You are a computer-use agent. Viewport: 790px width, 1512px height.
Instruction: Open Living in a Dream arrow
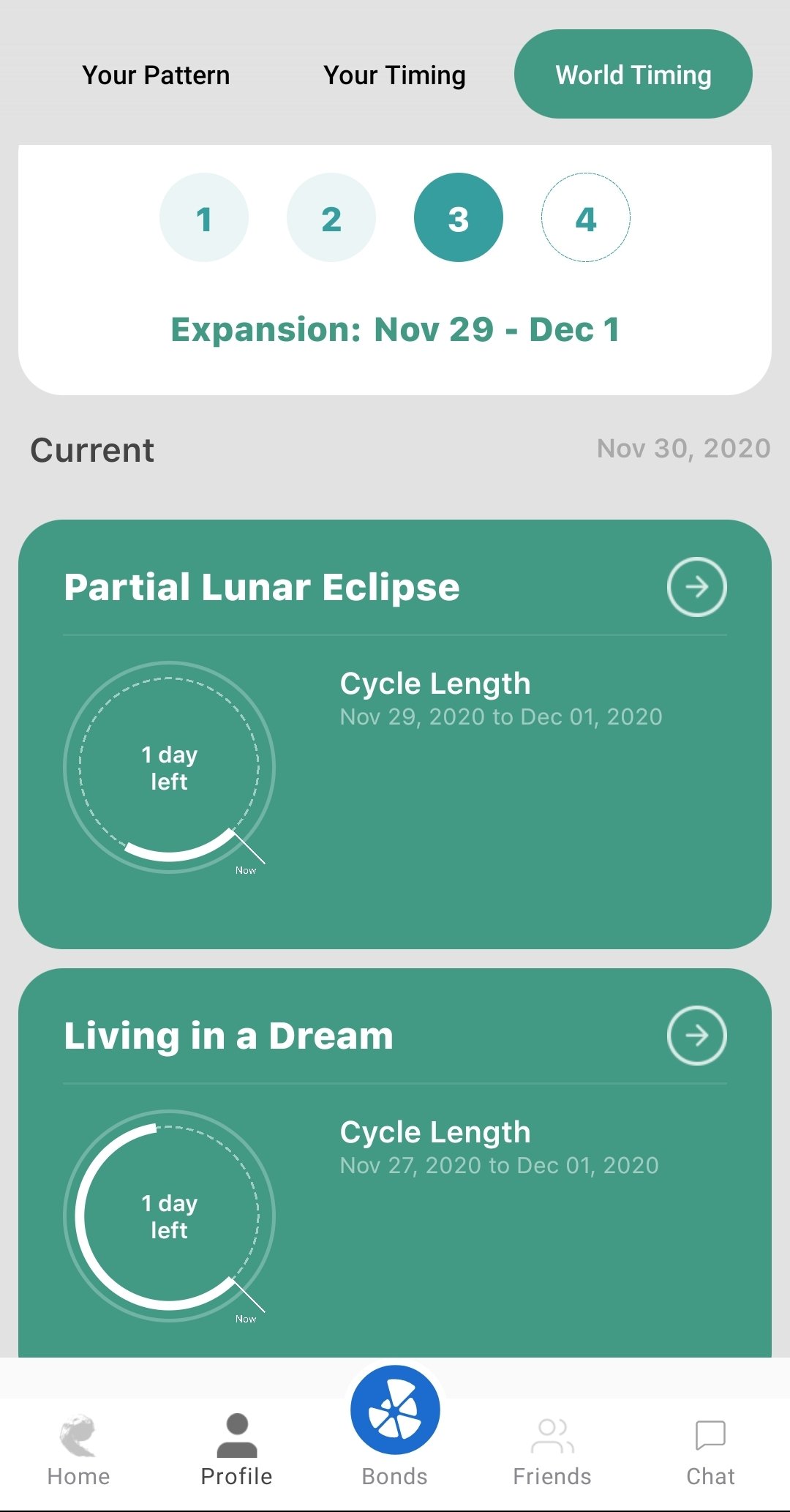pyautogui.click(x=696, y=1036)
